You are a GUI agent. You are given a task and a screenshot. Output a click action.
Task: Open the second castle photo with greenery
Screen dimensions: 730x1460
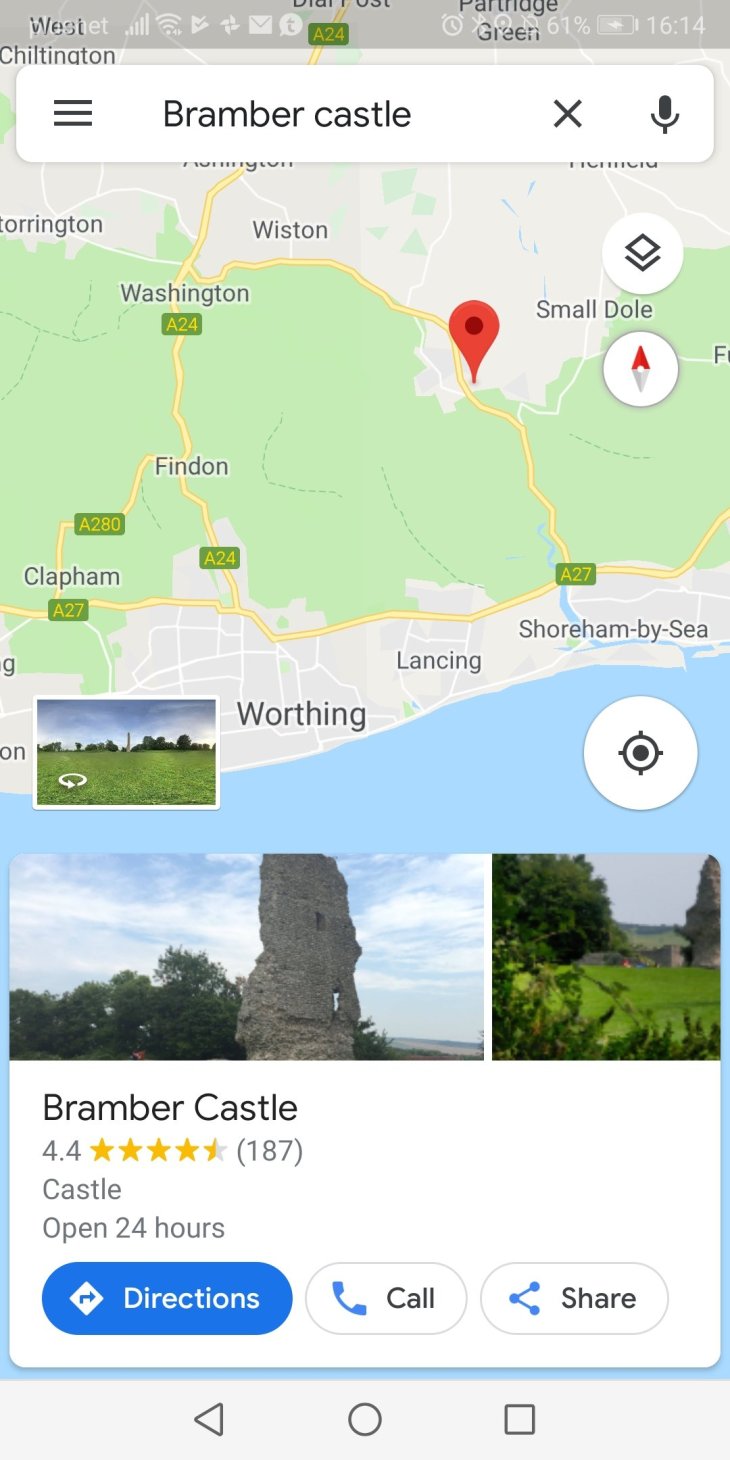click(x=605, y=956)
